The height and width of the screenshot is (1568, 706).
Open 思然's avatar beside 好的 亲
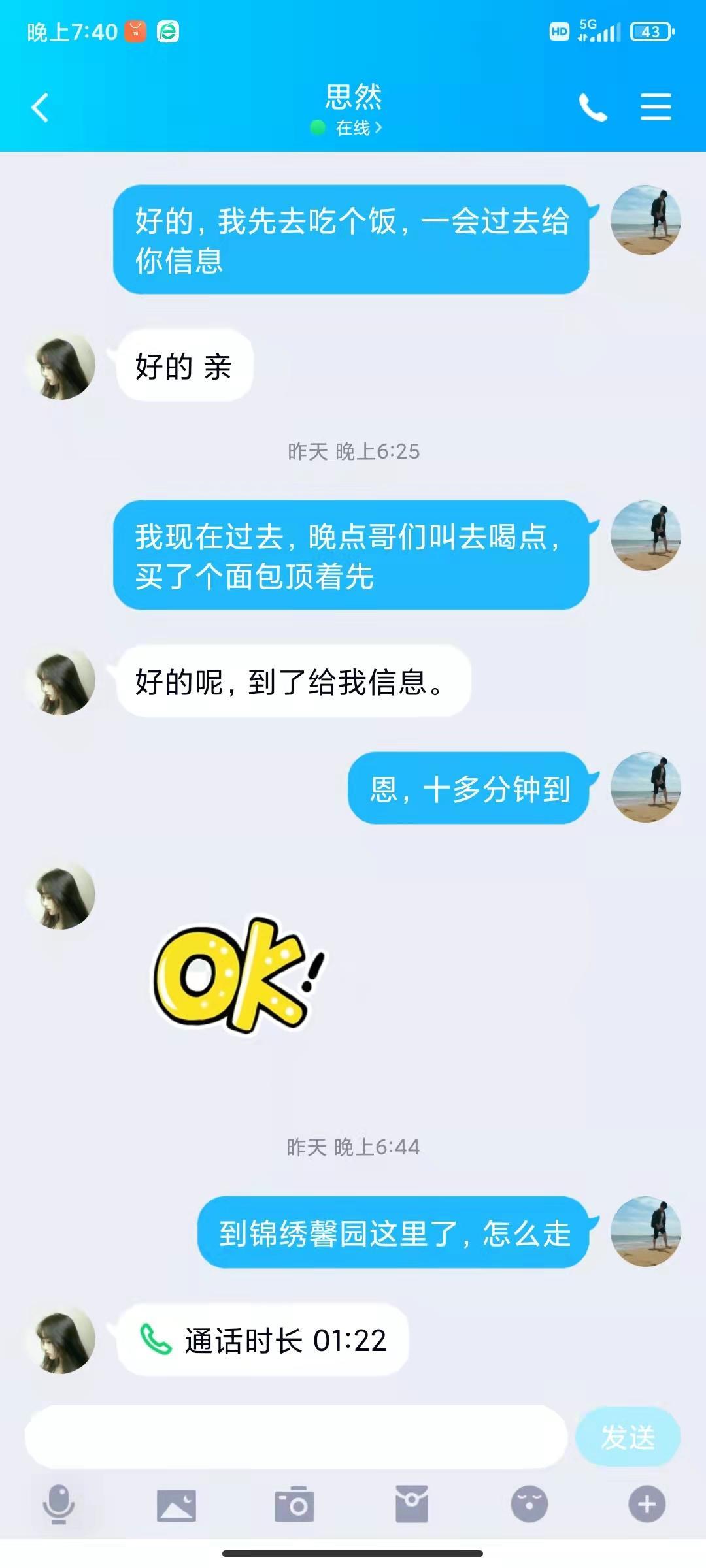62,366
